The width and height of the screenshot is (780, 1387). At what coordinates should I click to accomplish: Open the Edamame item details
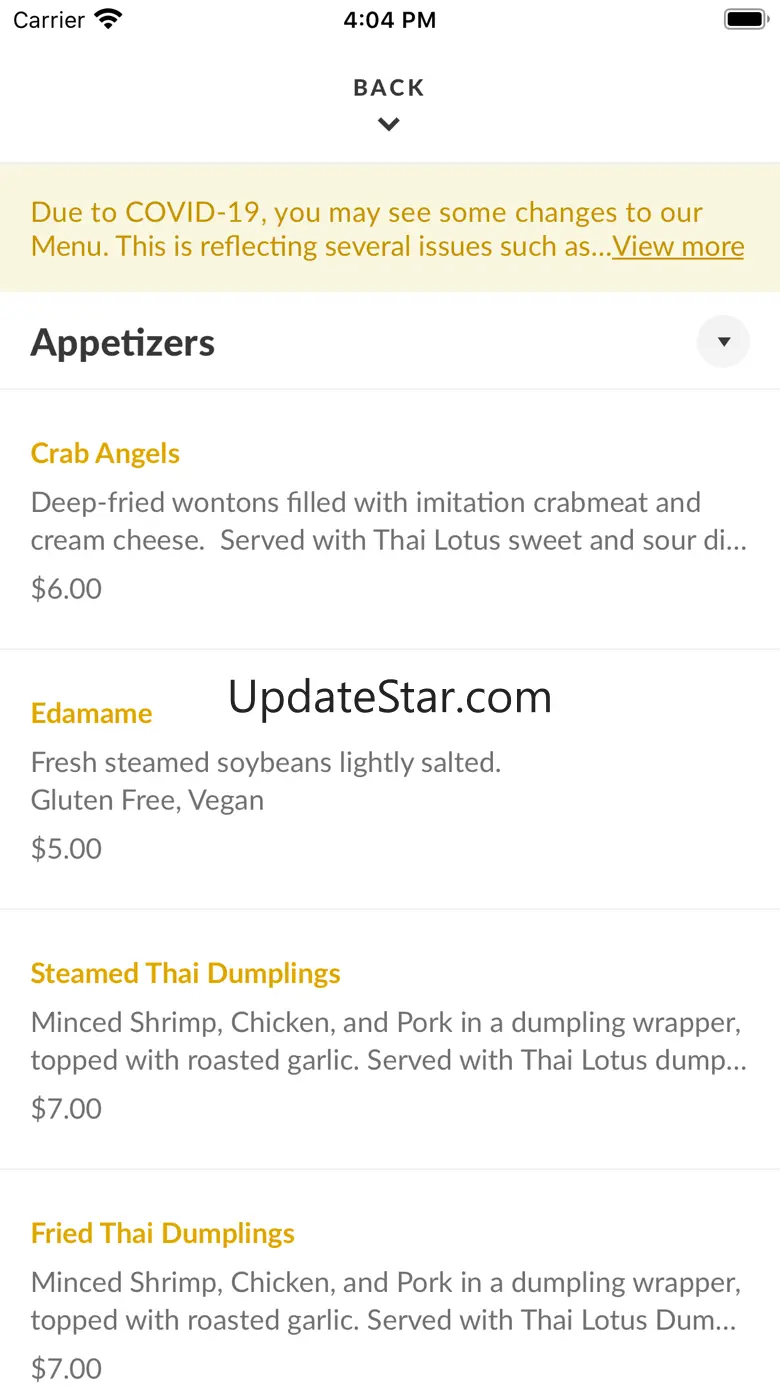click(x=92, y=714)
